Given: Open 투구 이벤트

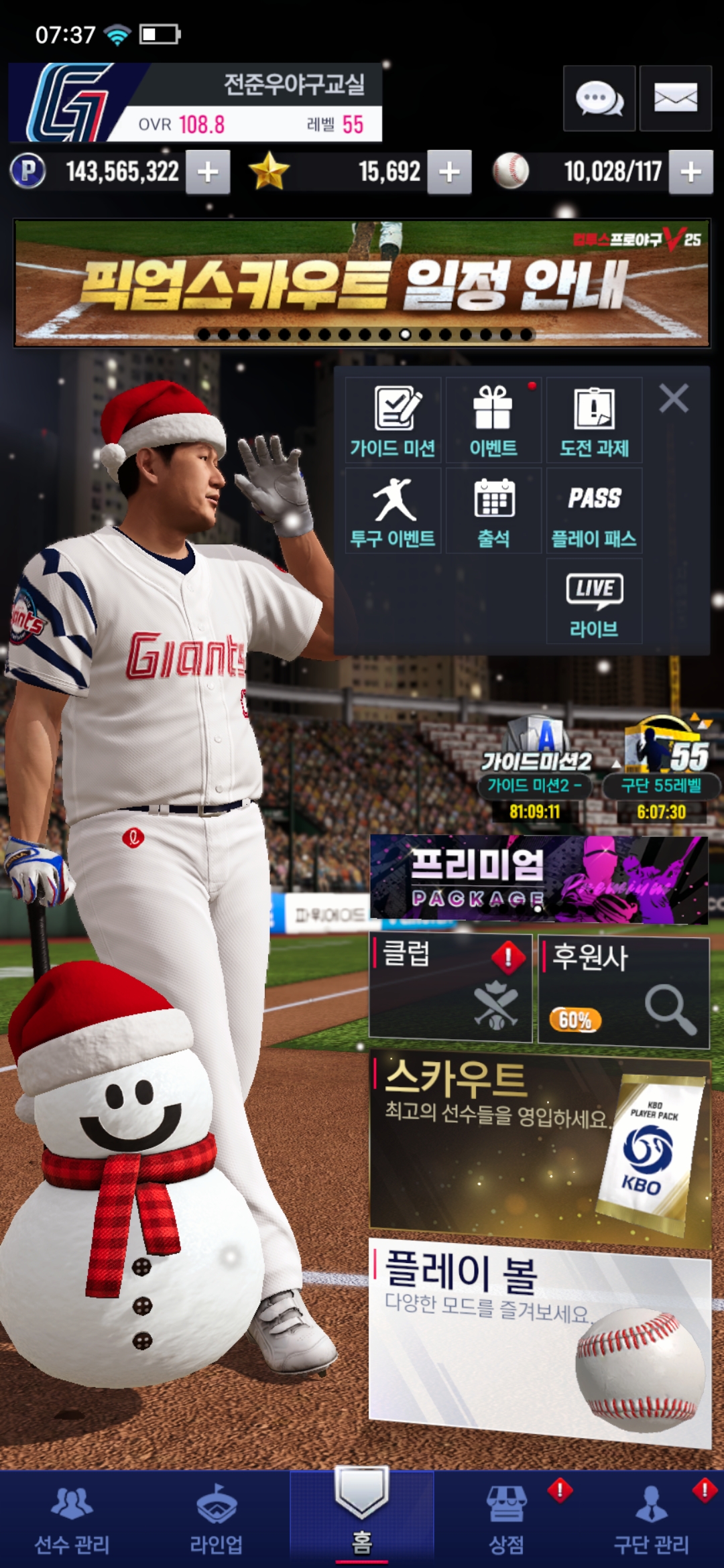Looking at the screenshot, I should pyautogui.click(x=394, y=511).
